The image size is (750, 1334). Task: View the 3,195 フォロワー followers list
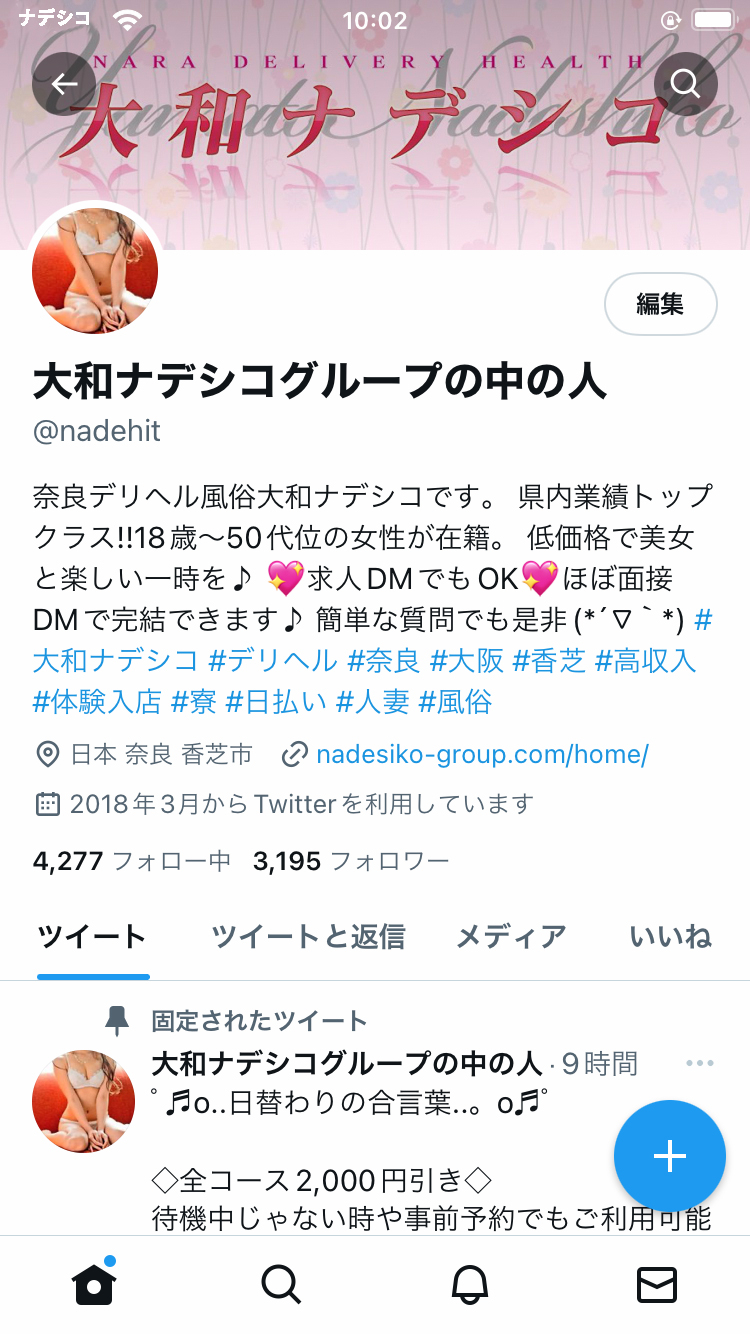click(351, 861)
